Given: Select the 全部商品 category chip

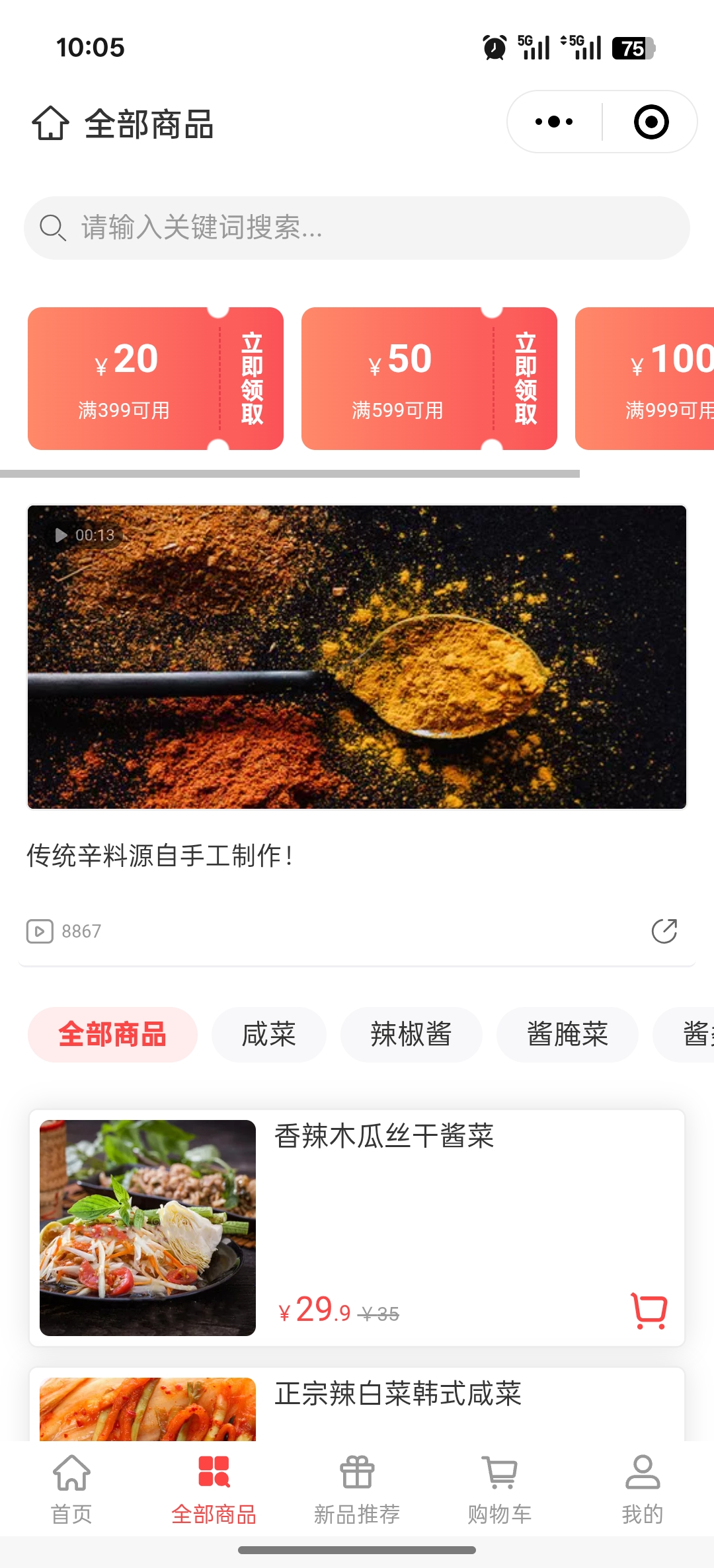Looking at the screenshot, I should 112,1035.
